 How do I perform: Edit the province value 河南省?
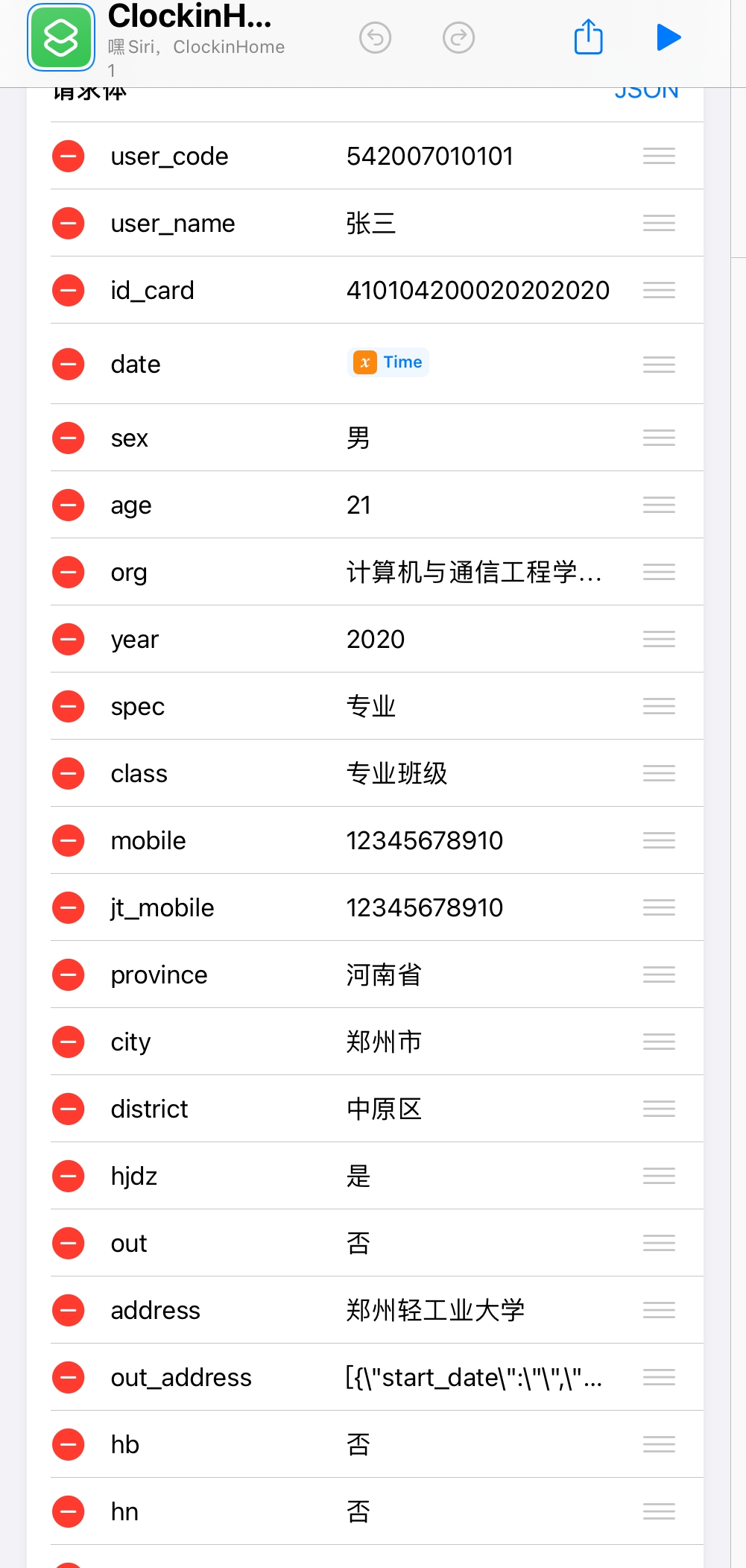385,975
